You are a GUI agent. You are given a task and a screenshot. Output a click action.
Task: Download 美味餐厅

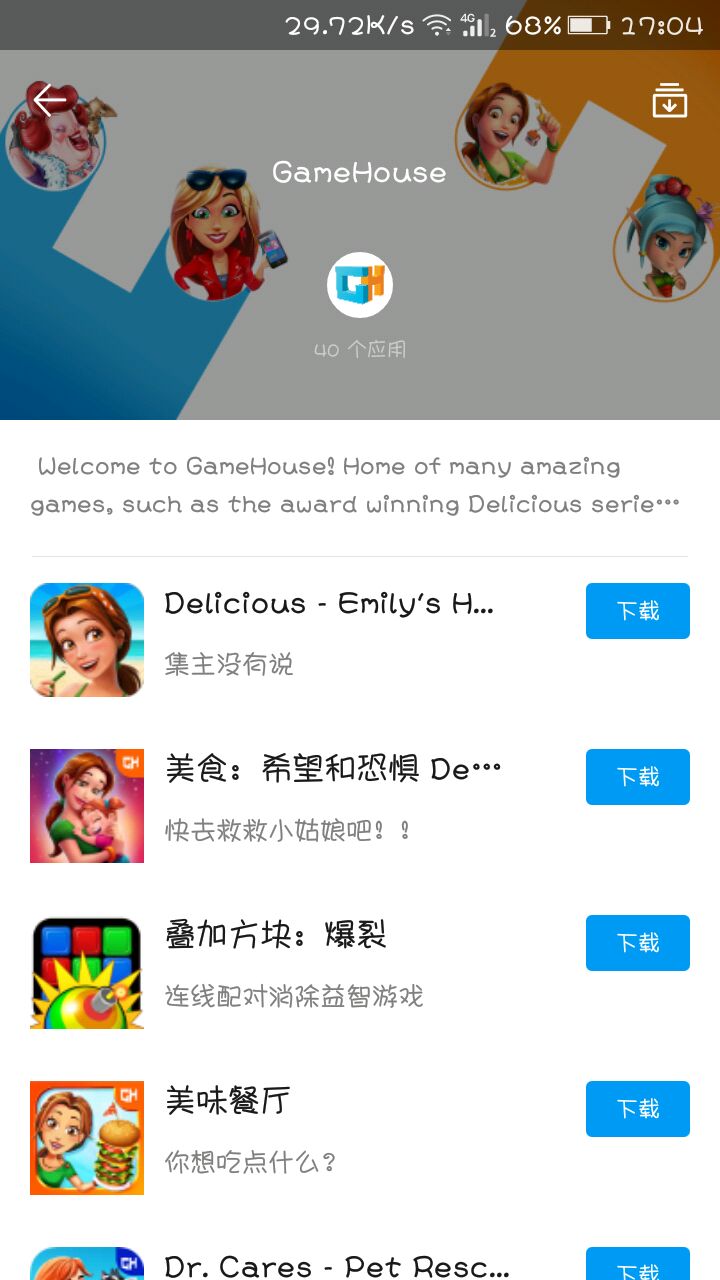pyautogui.click(x=638, y=1109)
